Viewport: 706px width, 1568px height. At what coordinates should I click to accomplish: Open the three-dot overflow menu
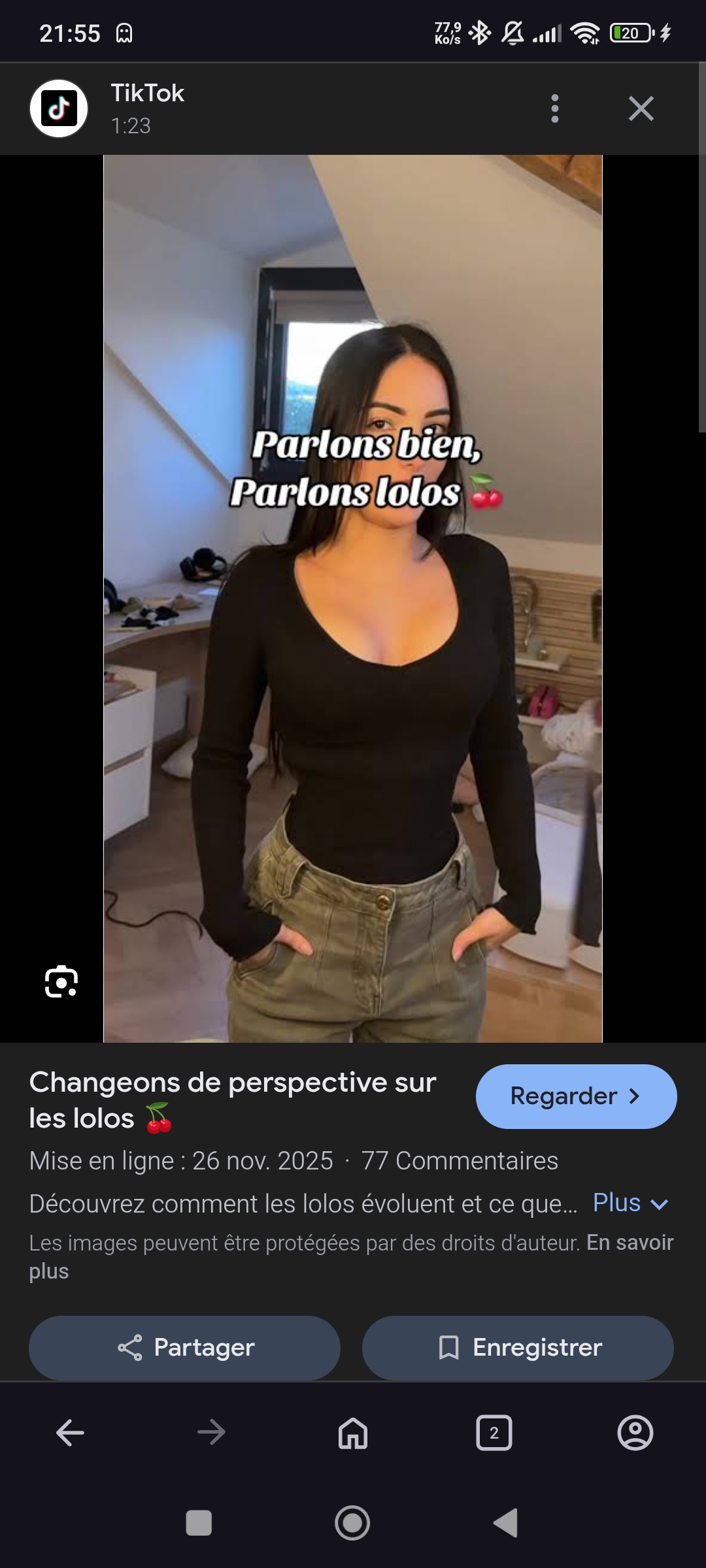point(555,108)
